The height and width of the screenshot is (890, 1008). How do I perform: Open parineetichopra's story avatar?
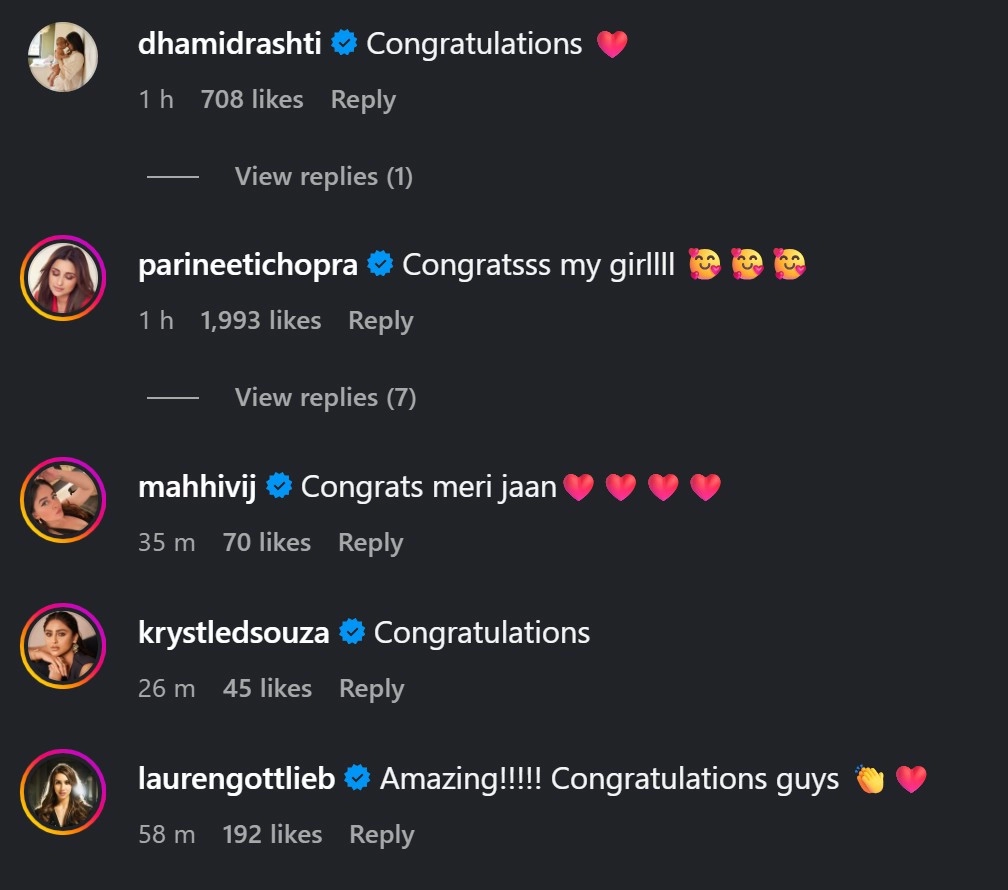click(x=62, y=278)
